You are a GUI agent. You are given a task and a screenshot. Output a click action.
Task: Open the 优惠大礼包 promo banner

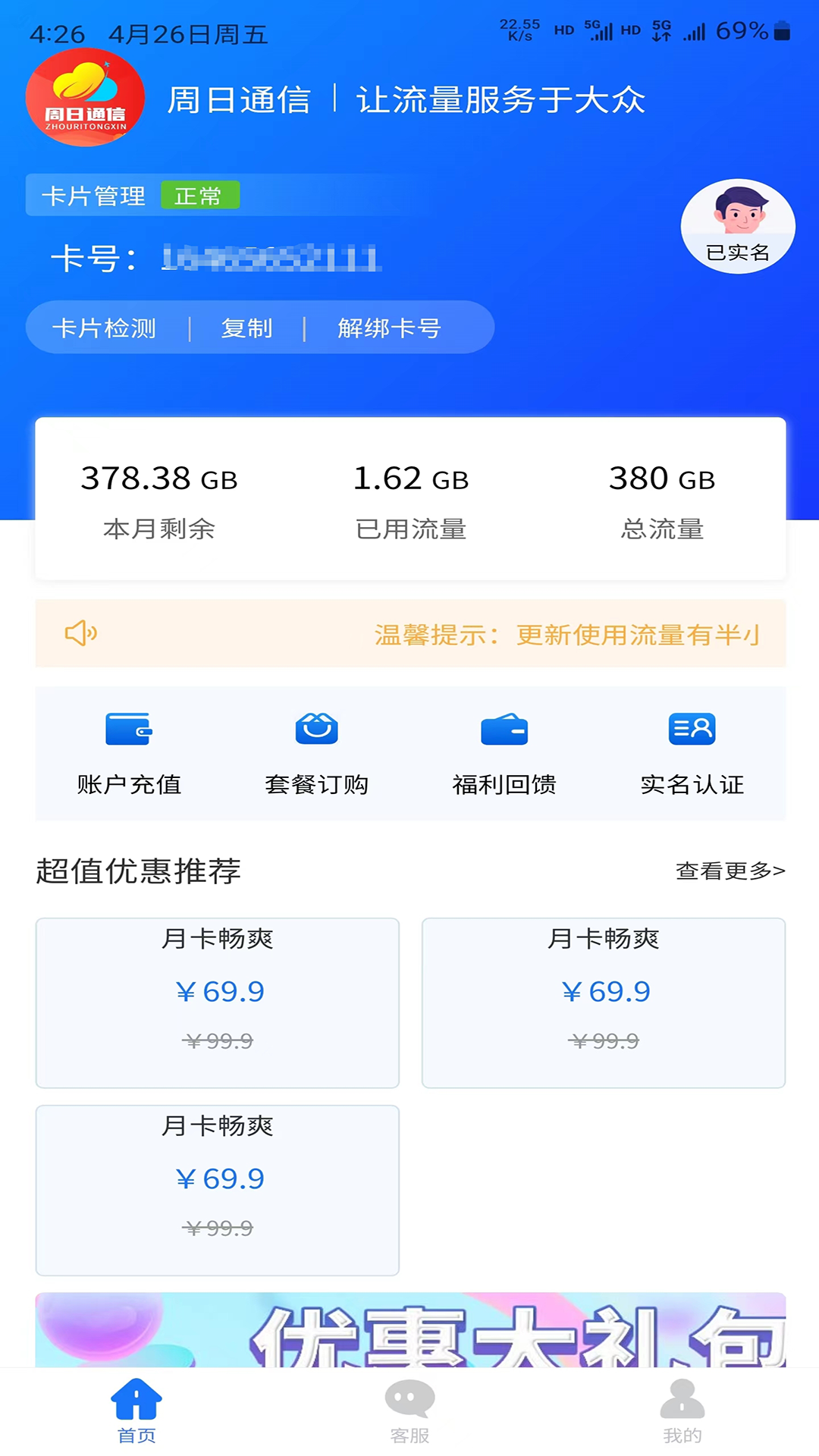(410, 1330)
